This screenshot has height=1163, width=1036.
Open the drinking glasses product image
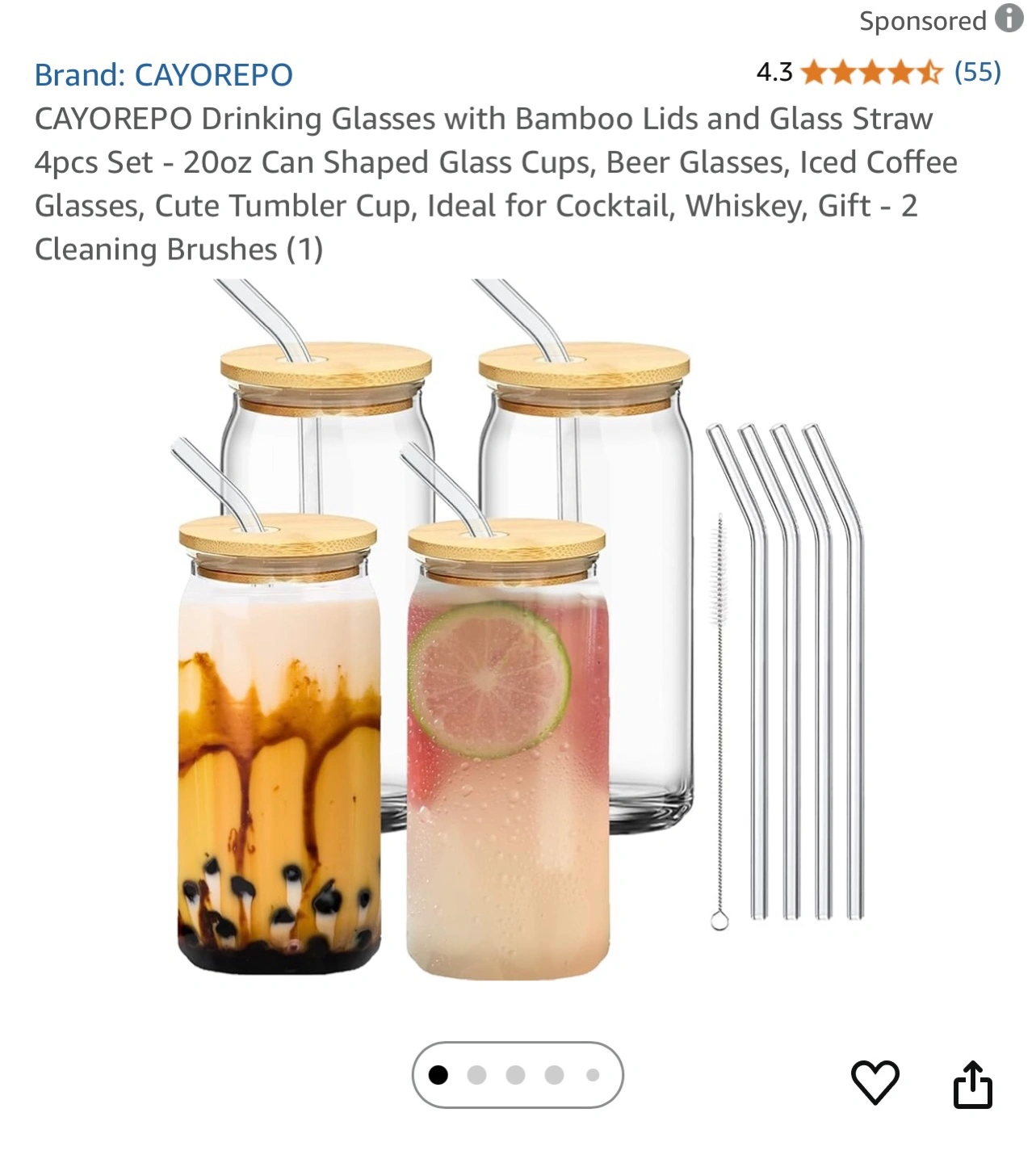click(517, 630)
